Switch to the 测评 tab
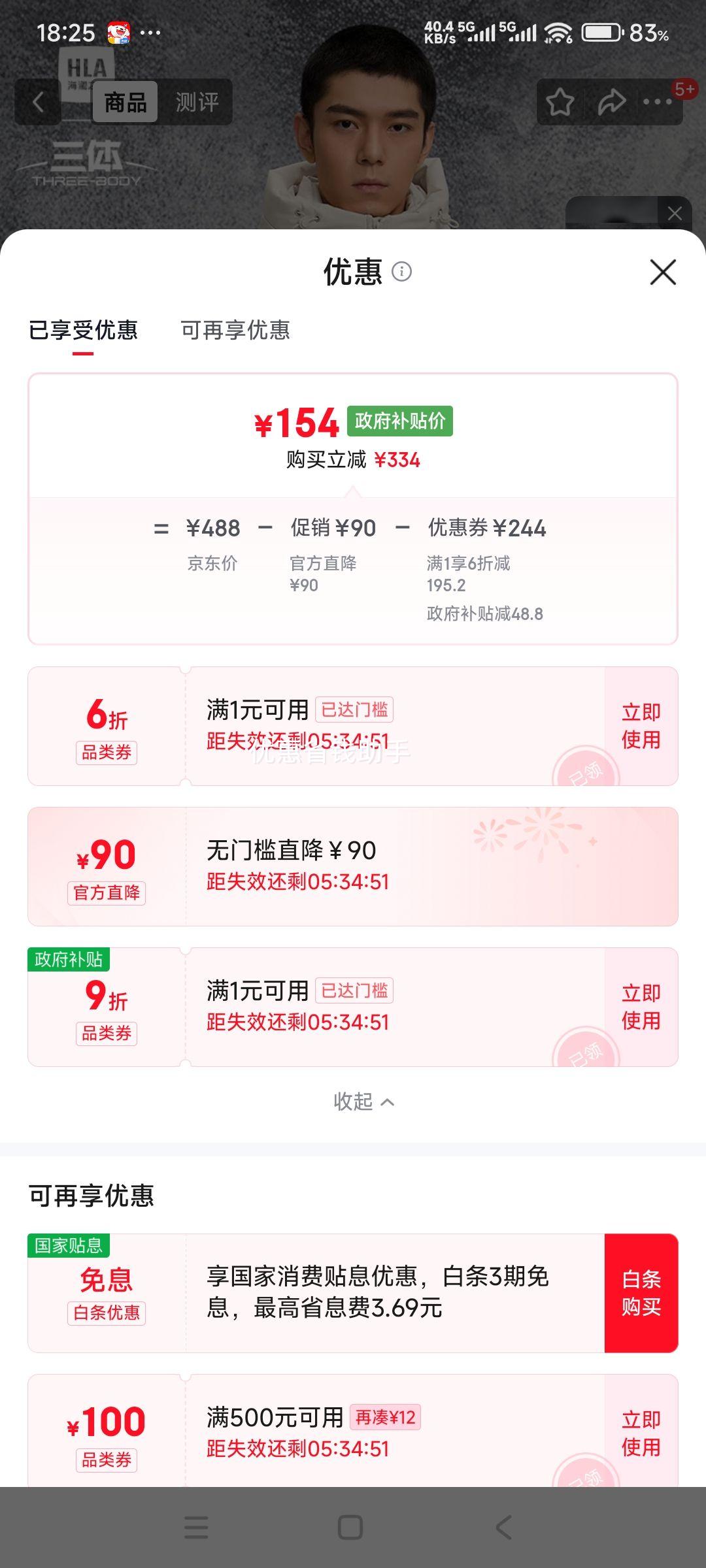 pyautogui.click(x=196, y=101)
